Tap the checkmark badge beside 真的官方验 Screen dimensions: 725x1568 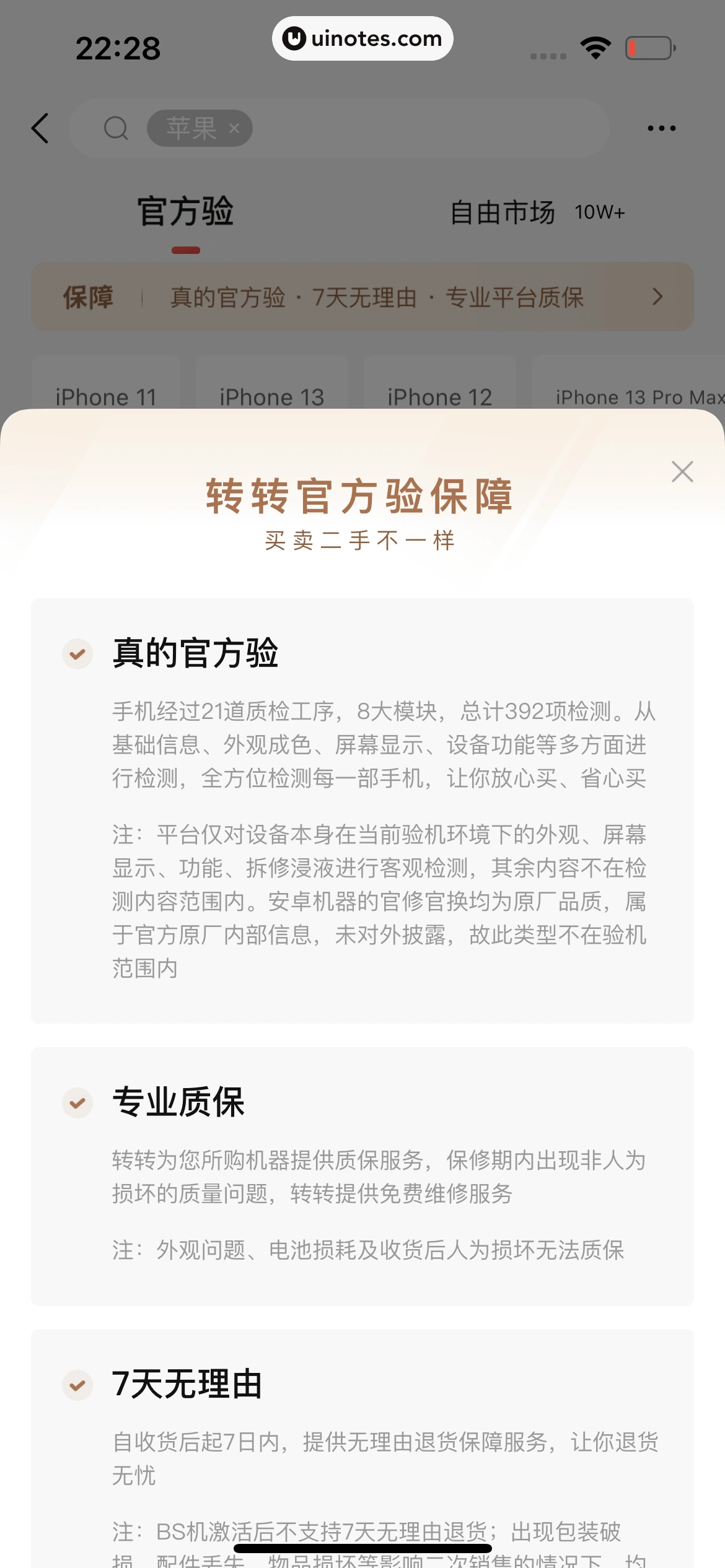coord(77,653)
